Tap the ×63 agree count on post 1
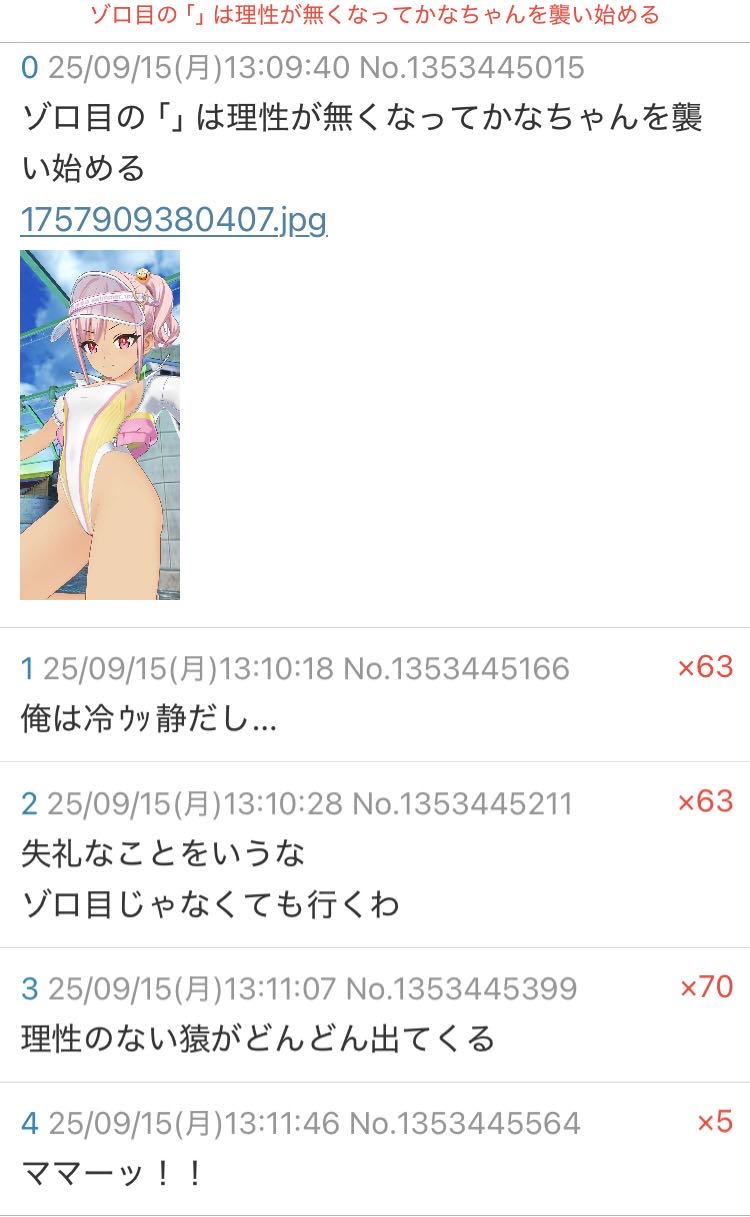 click(705, 667)
